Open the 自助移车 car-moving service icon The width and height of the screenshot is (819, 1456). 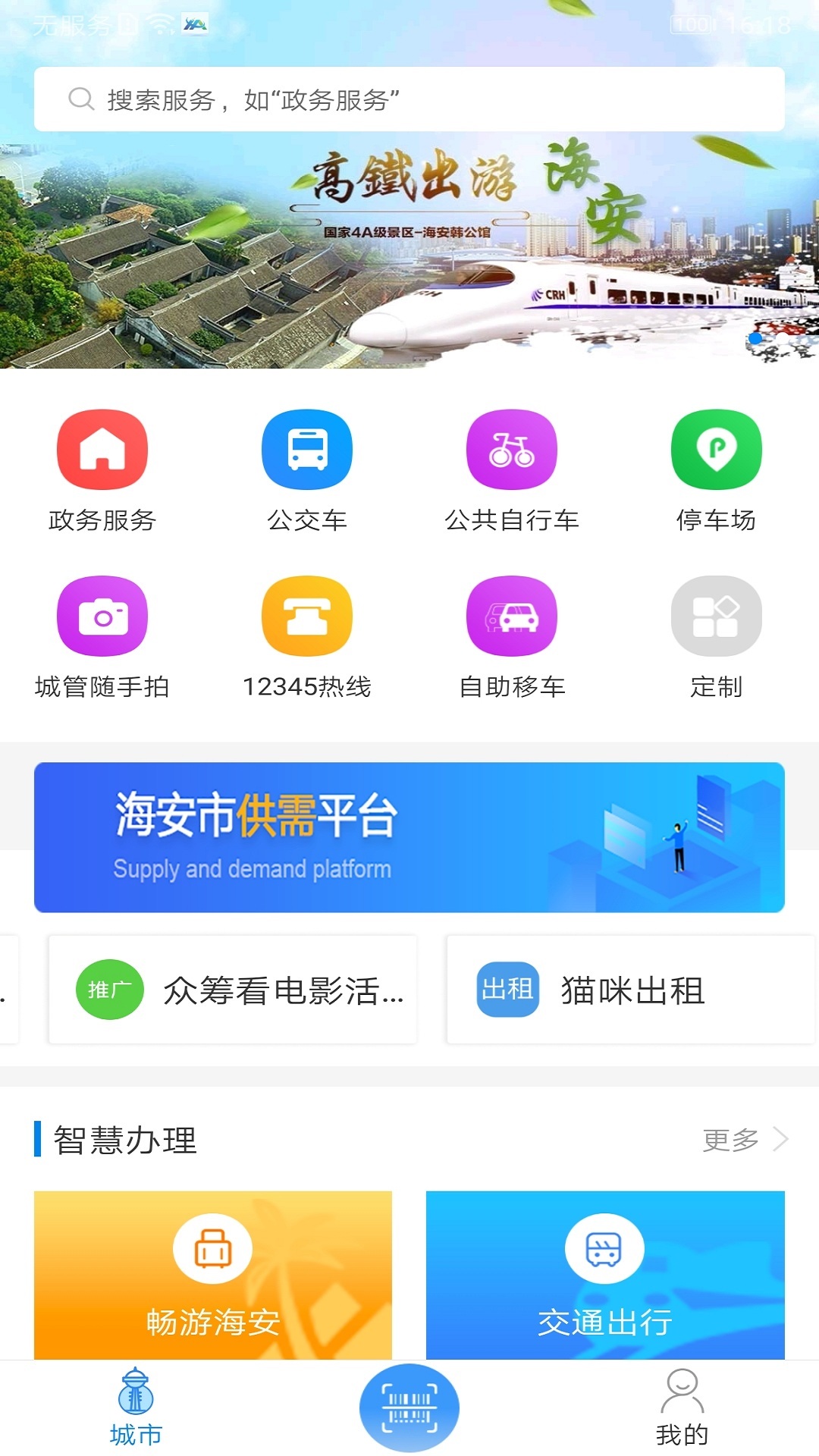[511, 616]
